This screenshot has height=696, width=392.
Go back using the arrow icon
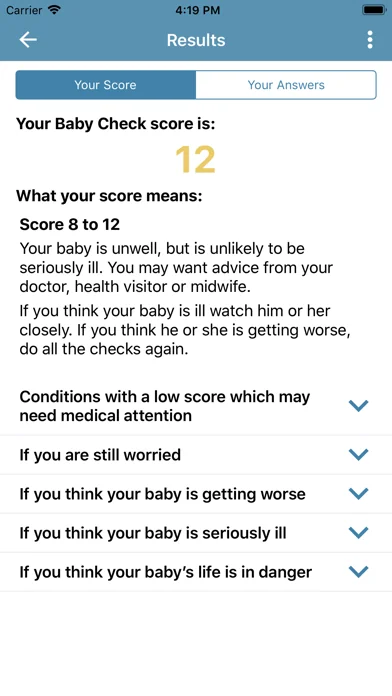(x=28, y=40)
